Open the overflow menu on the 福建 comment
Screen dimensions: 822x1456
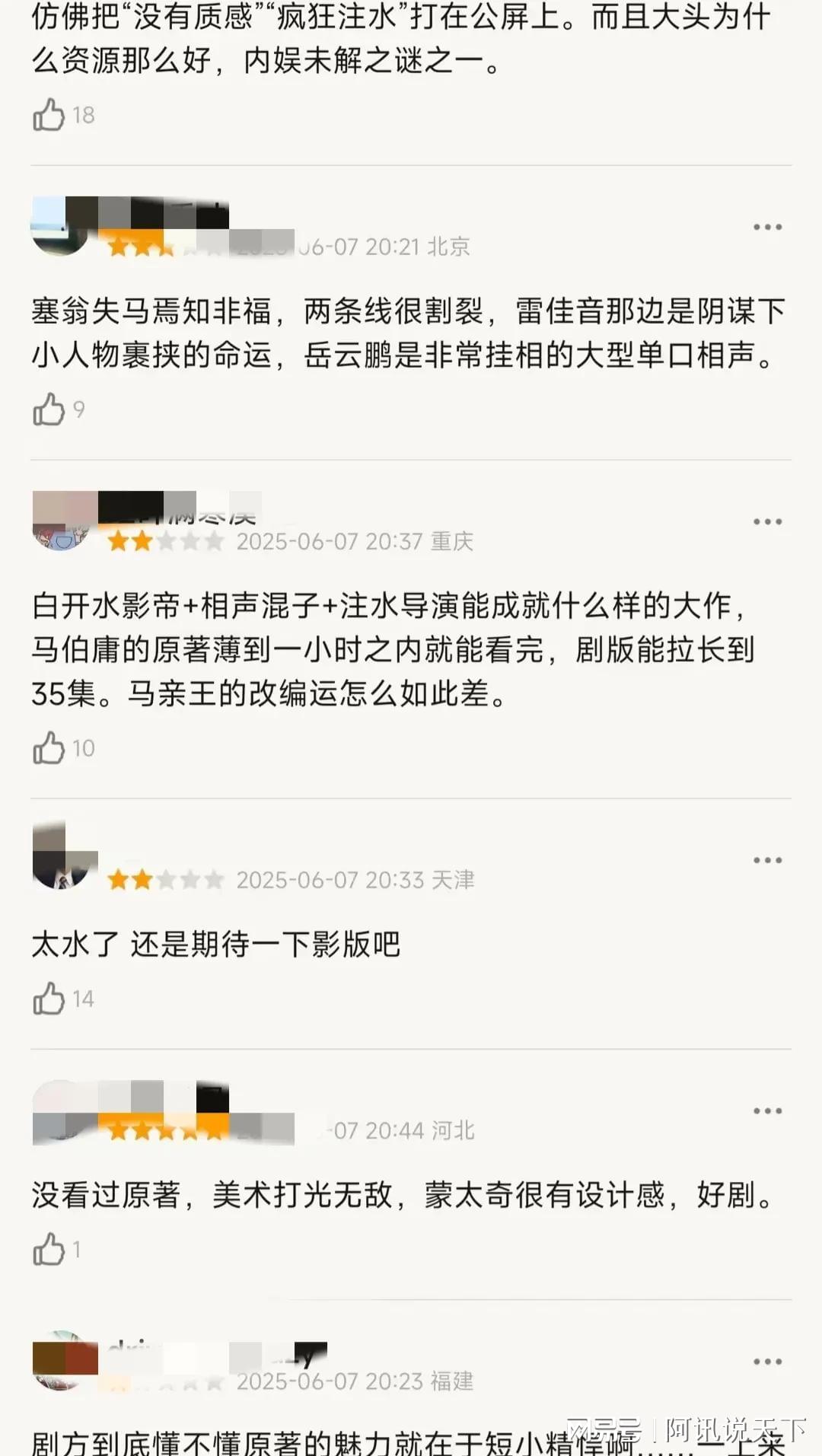pos(767,1362)
